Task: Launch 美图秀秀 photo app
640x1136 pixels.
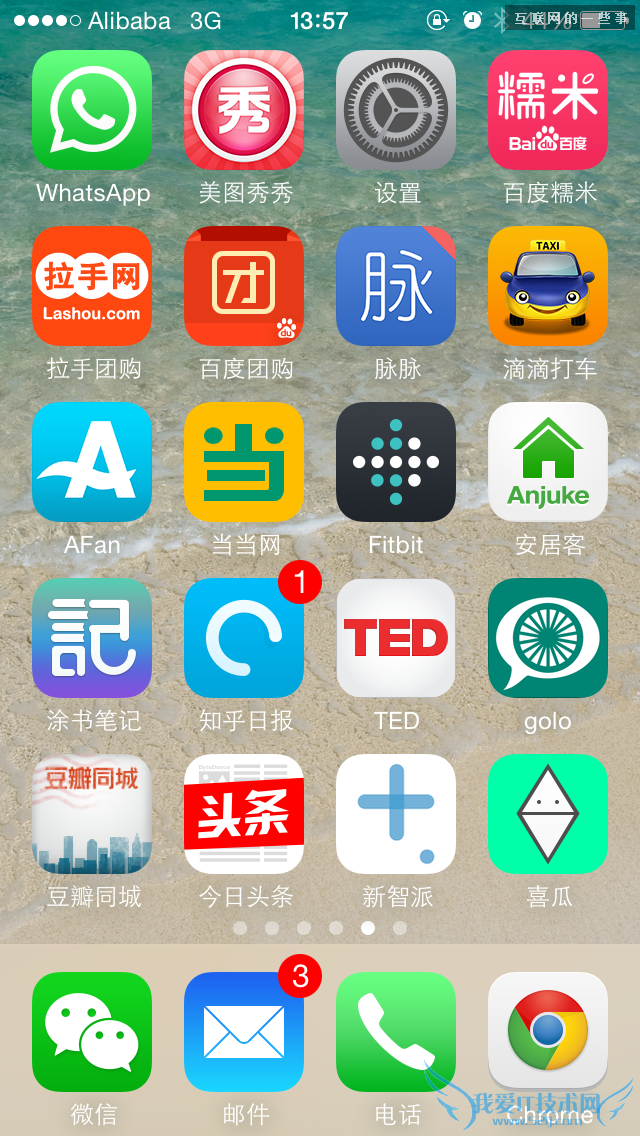Action: point(244,110)
